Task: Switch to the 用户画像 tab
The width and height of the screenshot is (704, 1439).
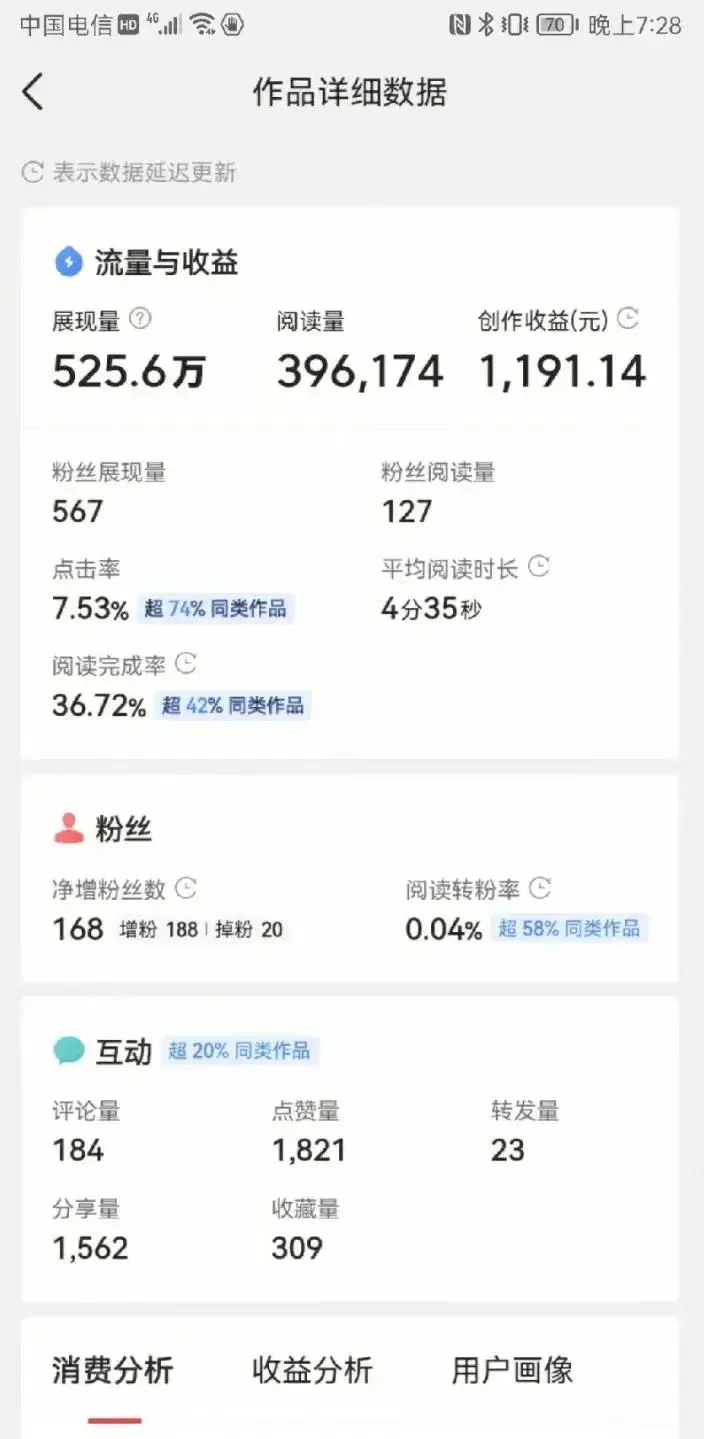Action: pos(512,1370)
